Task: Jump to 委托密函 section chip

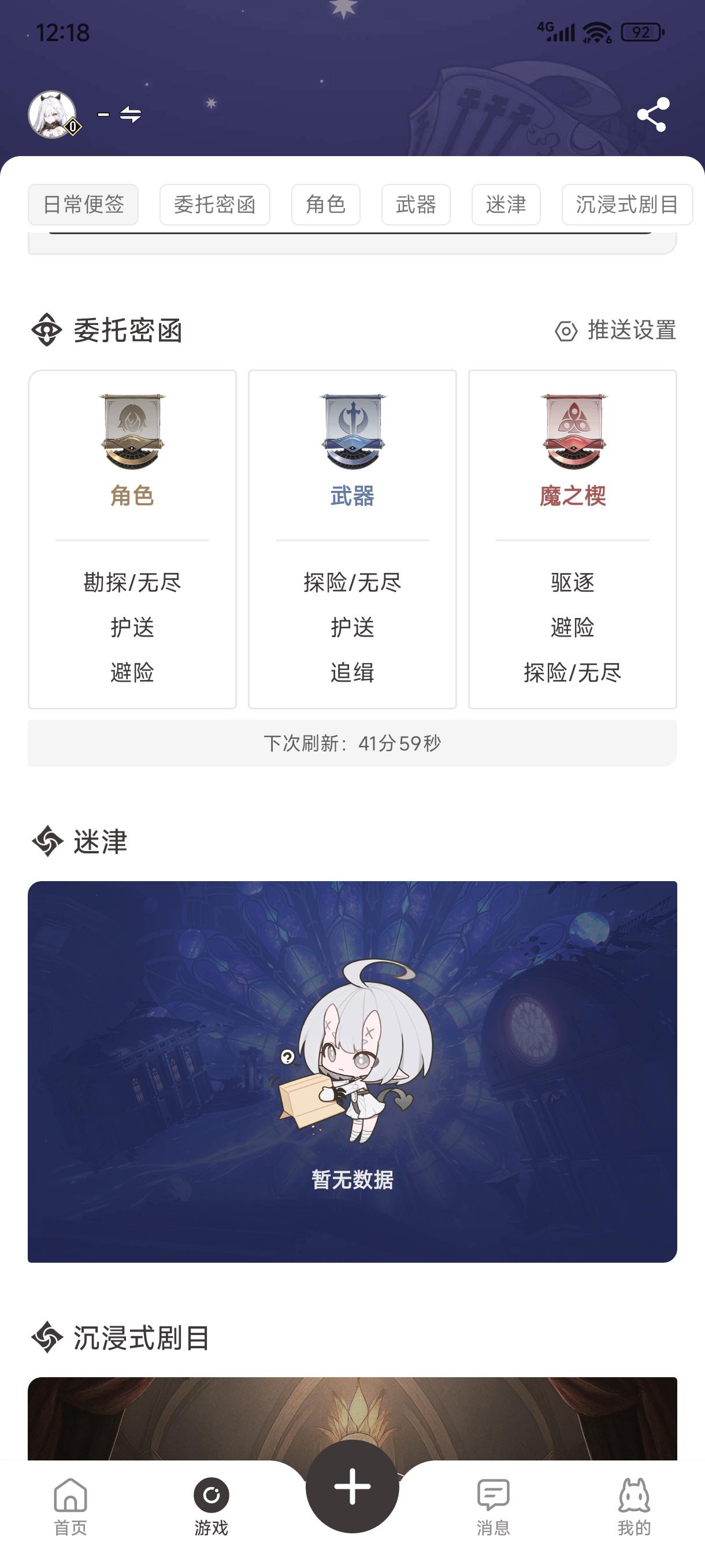Action: click(x=215, y=205)
